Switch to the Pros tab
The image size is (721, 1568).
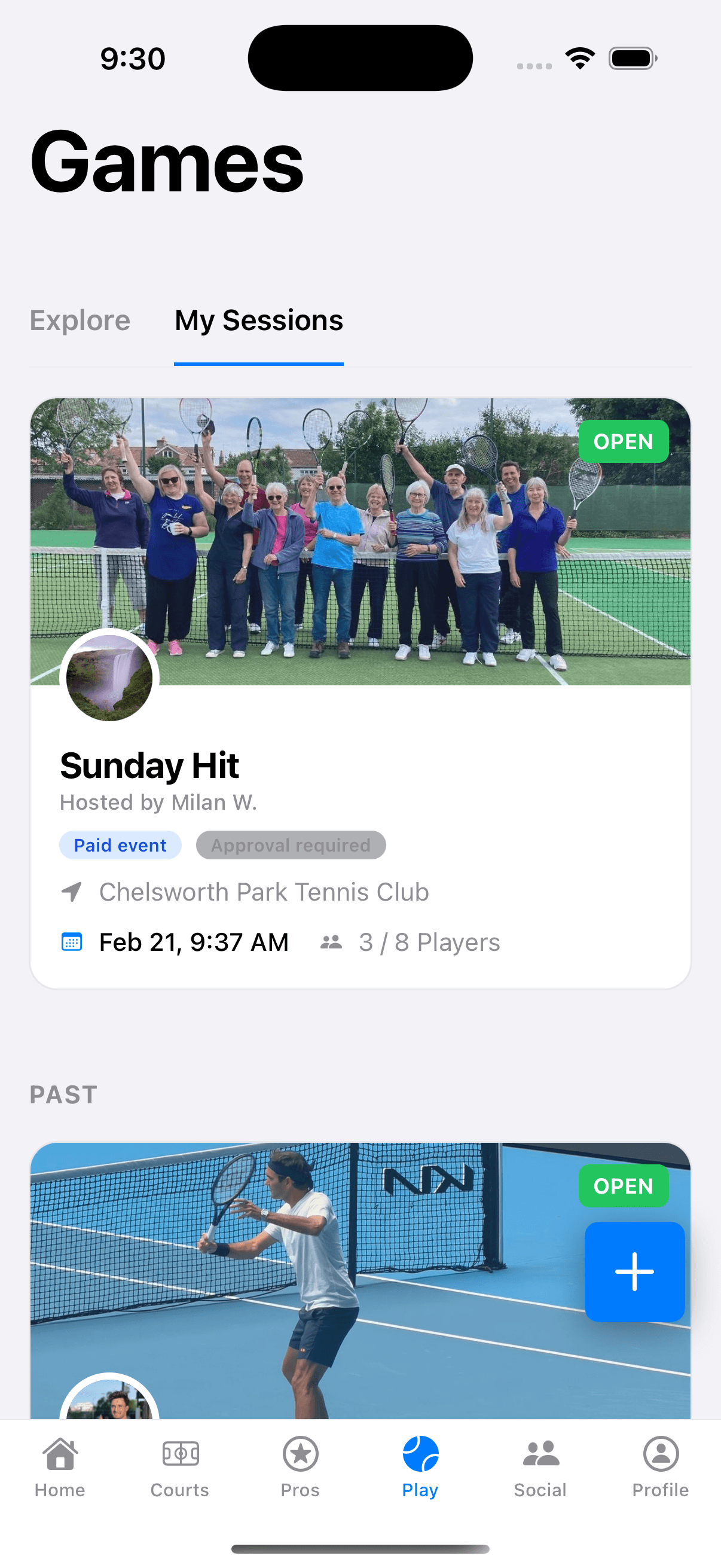click(x=300, y=1467)
